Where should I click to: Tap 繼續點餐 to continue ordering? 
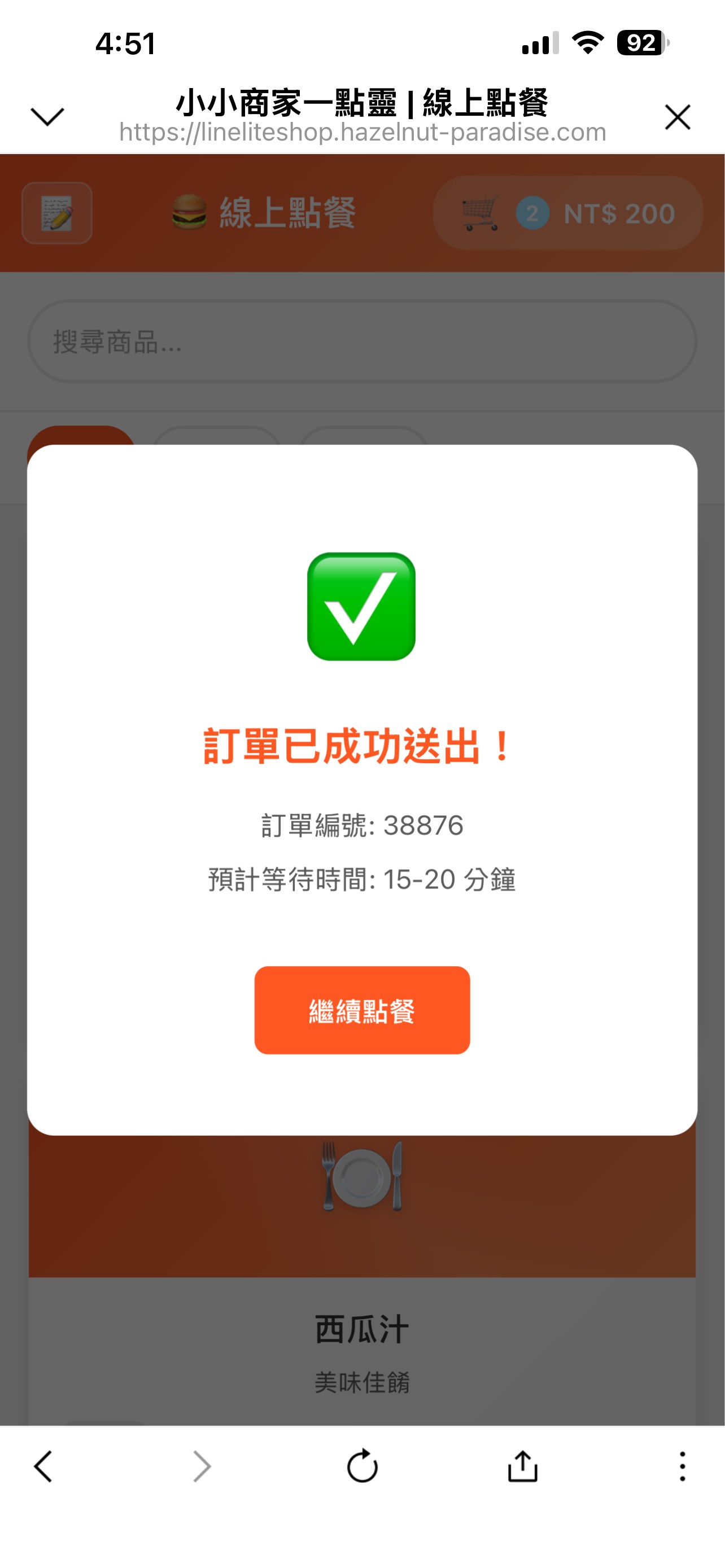coord(361,1010)
